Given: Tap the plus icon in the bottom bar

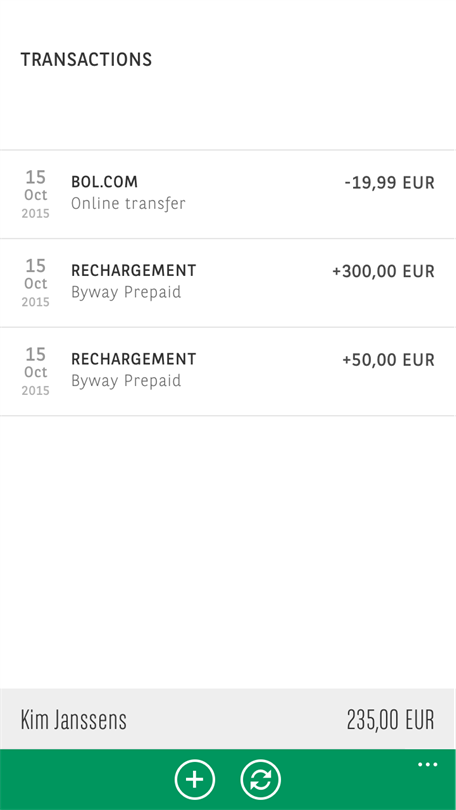Looking at the screenshot, I should [x=195, y=780].
